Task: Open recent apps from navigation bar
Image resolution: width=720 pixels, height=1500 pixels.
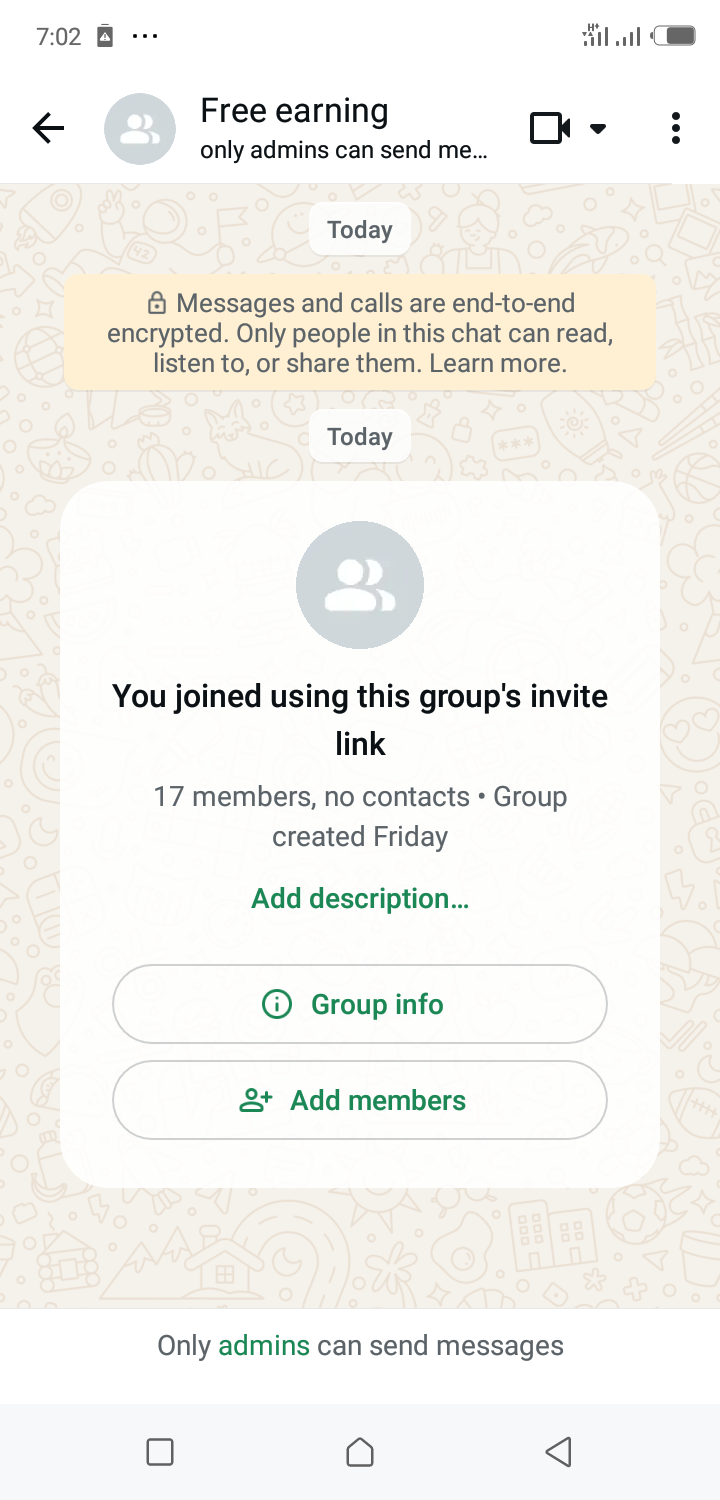Action: tap(160, 1452)
